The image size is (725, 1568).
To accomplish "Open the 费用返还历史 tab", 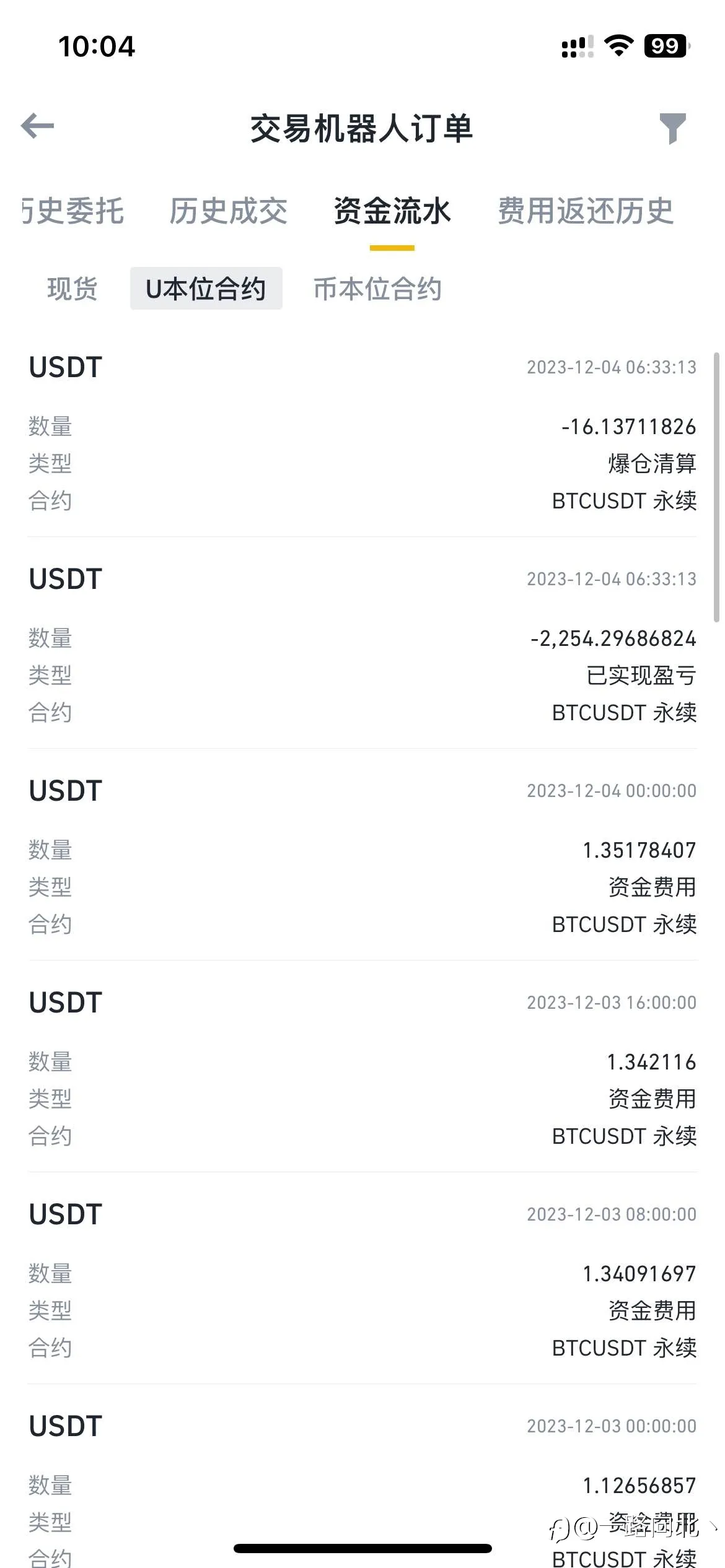I will tap(586, 211).
